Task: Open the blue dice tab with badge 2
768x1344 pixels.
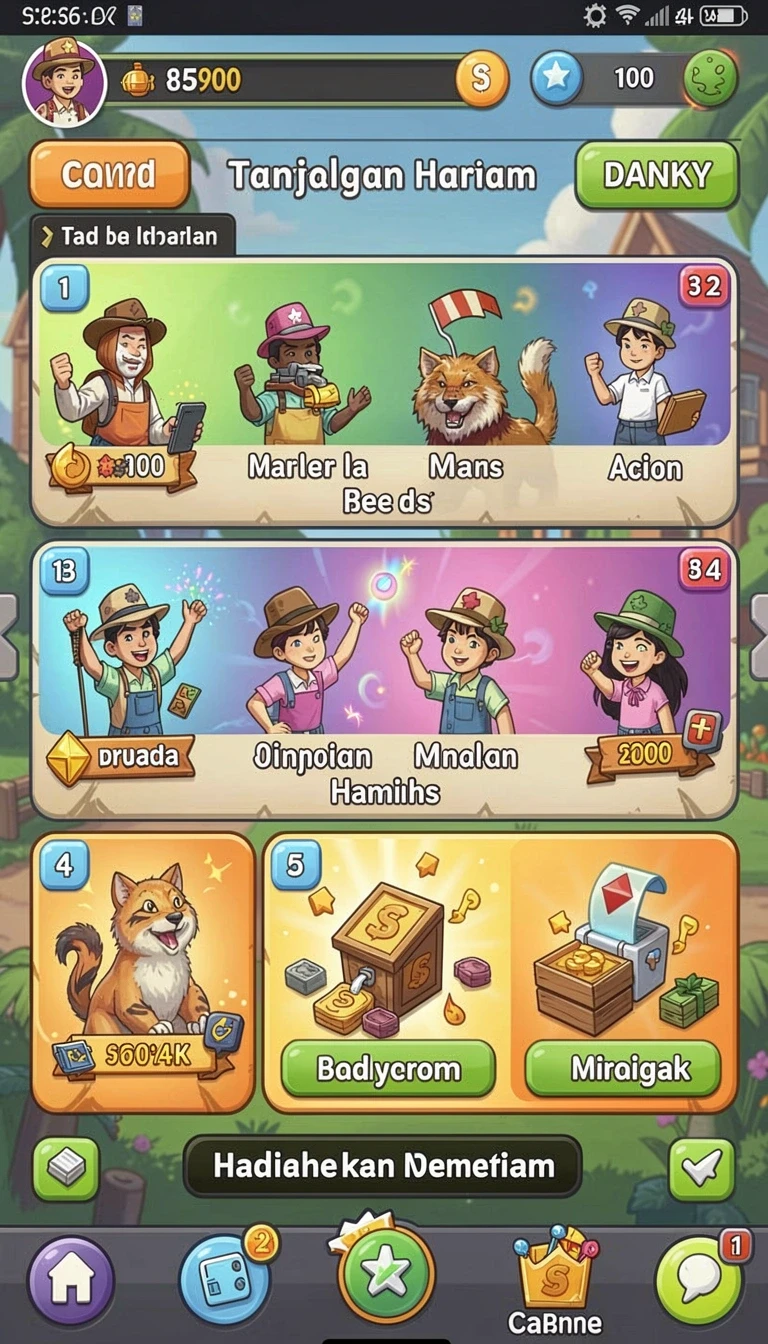Action: (223, 1279)
